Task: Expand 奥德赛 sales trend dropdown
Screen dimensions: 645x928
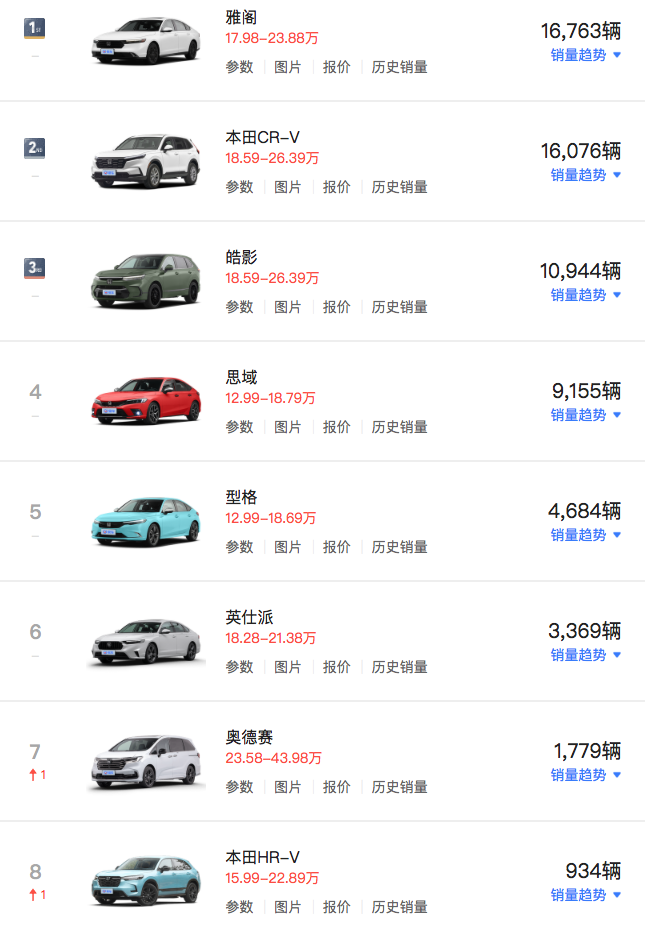Action: tap(585, 775)
